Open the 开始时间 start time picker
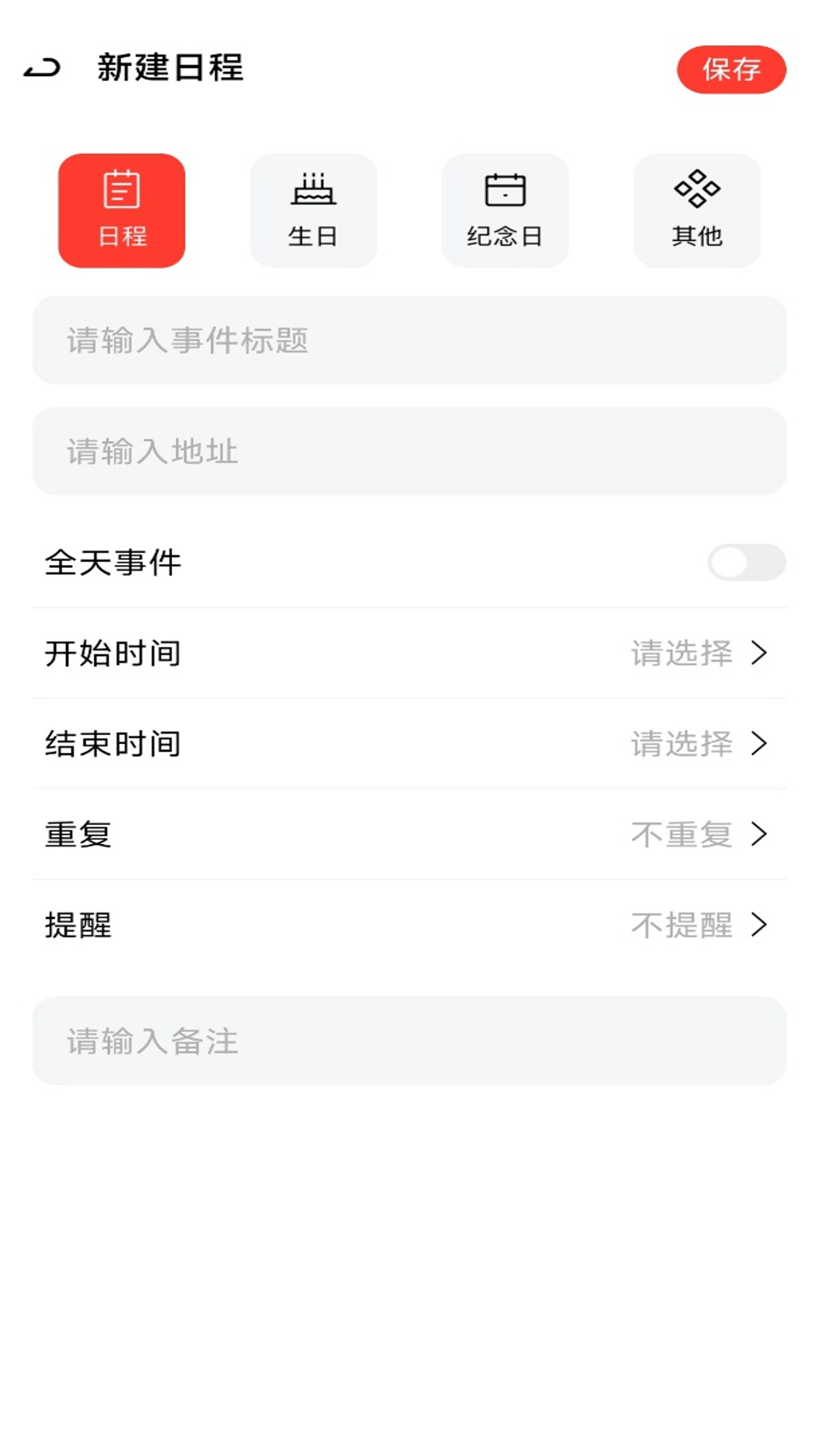This screenshot has width=819, height=1456. [x=409, y=654]
